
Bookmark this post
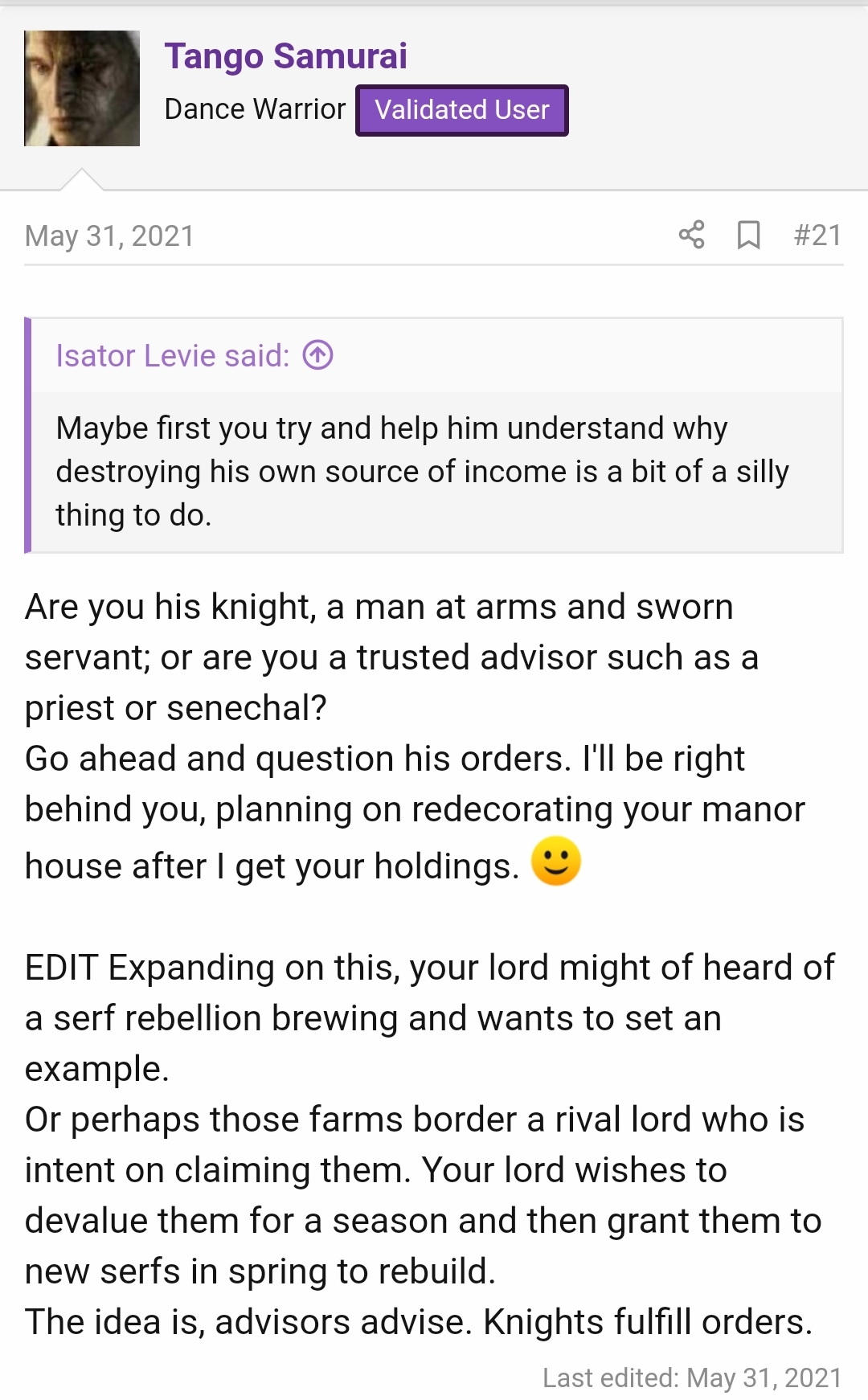pyautogui.click(x=748, y=235)
